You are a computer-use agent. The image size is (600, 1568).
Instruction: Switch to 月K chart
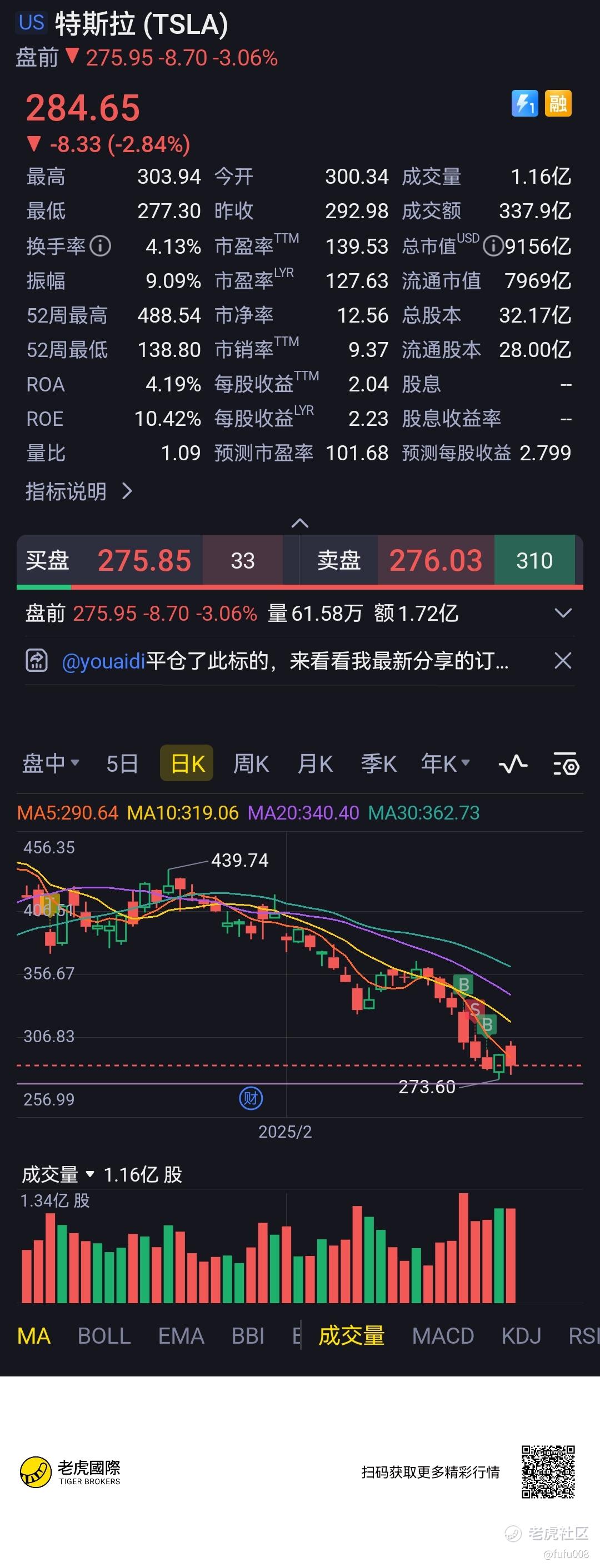315,763
